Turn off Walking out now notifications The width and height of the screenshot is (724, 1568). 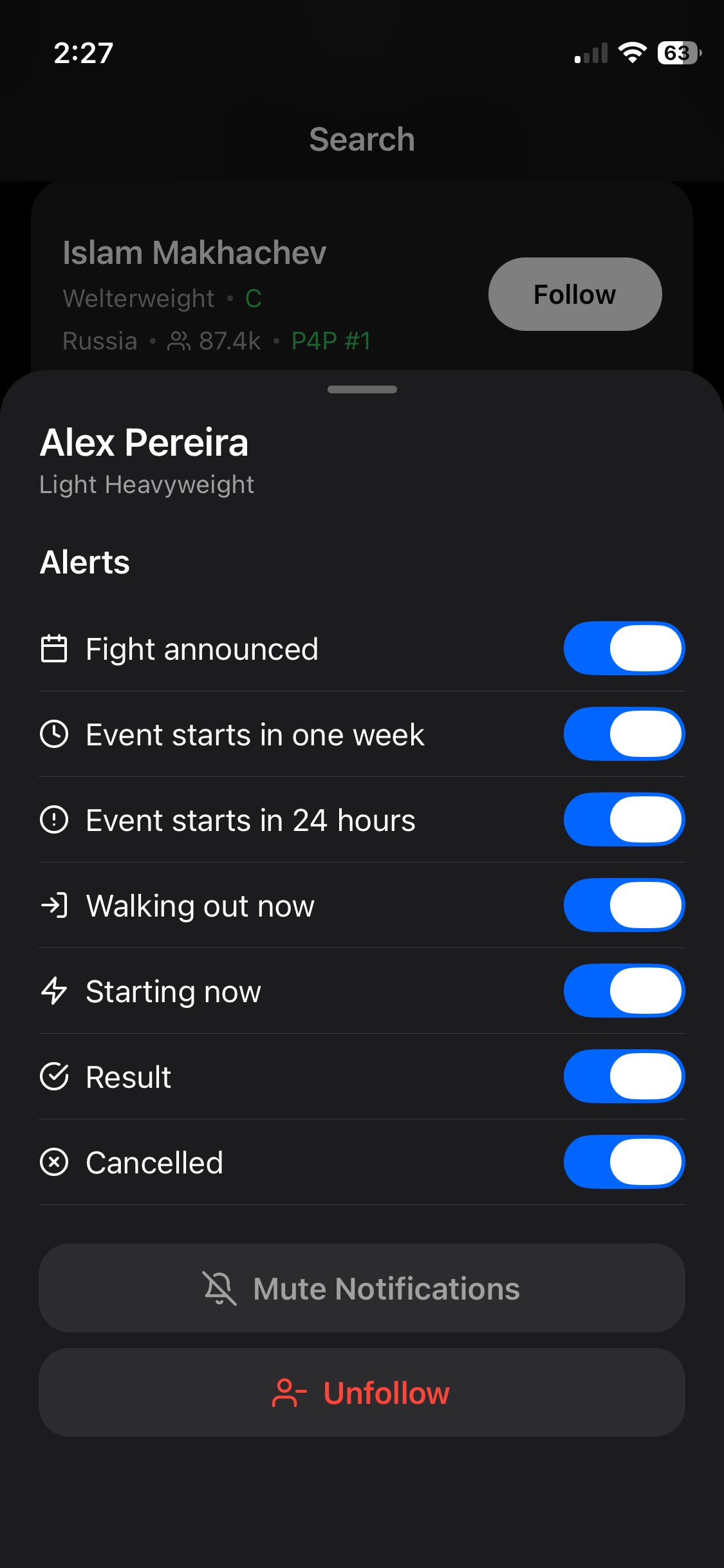pyautogui.click(x=623, y=905)
